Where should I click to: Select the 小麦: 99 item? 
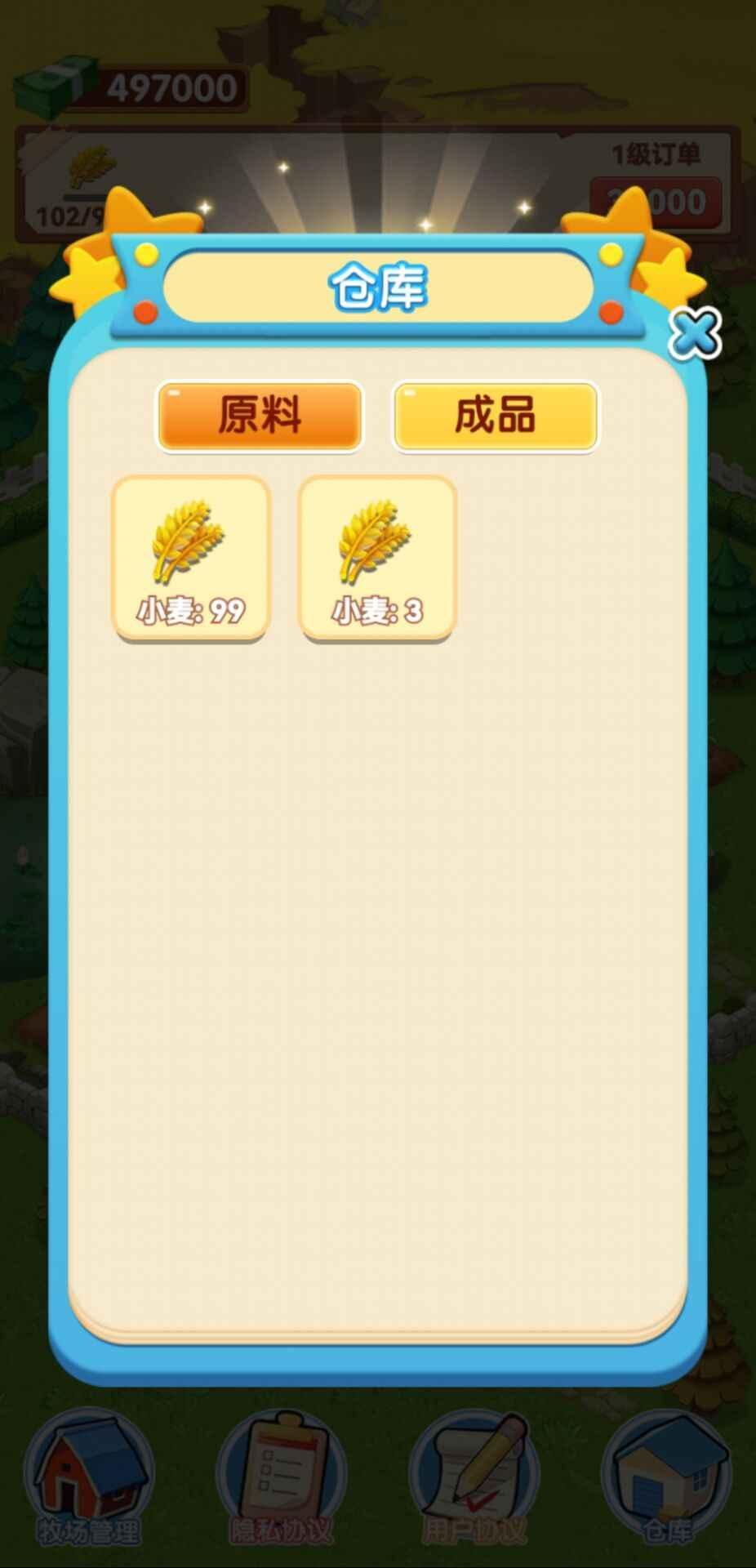point(190,558)
